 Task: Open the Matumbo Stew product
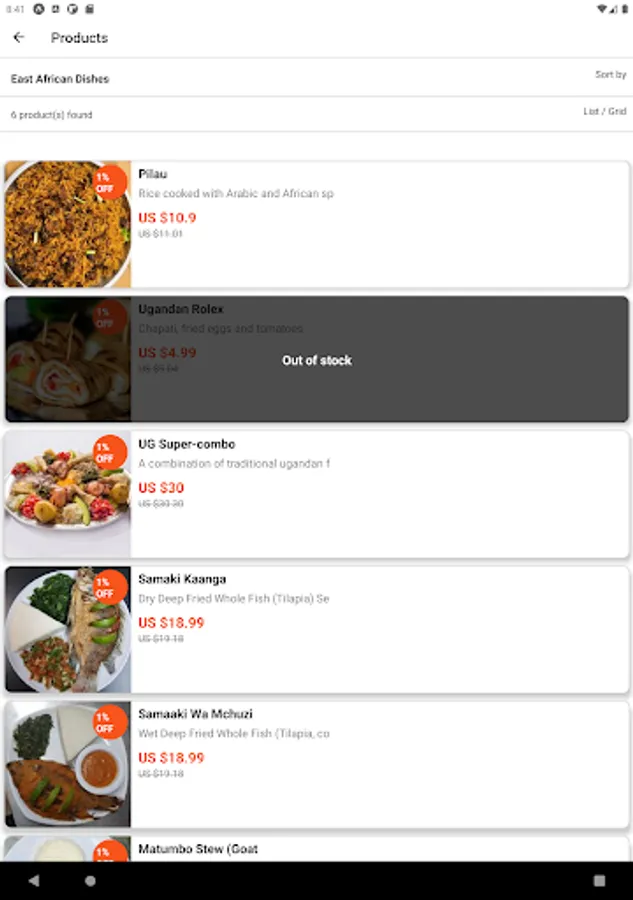click(316, 849)
